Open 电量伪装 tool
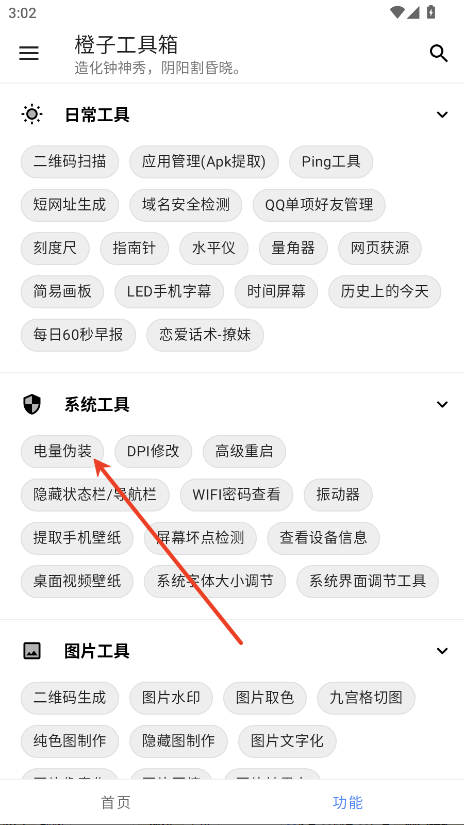Image resolution: width=464 pixels, height=825 pixels. point(63,451)
